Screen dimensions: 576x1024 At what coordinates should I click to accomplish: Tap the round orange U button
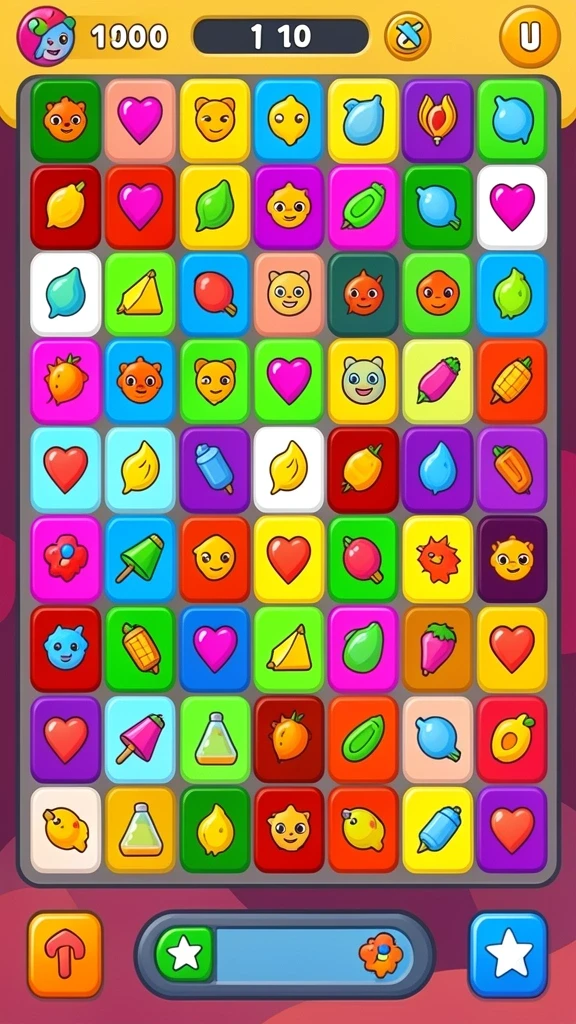point(530,37)
